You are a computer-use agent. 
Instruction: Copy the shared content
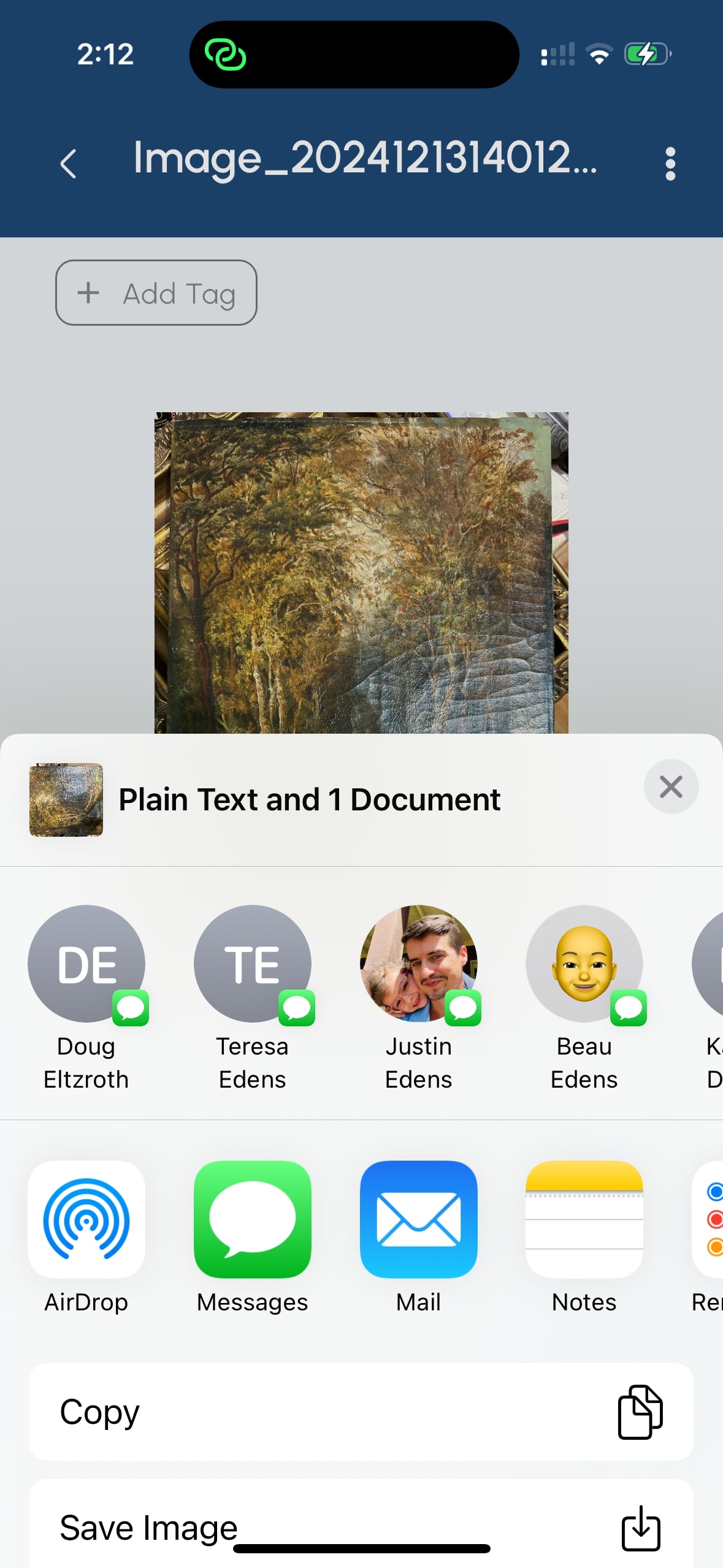pos(361,1412)
